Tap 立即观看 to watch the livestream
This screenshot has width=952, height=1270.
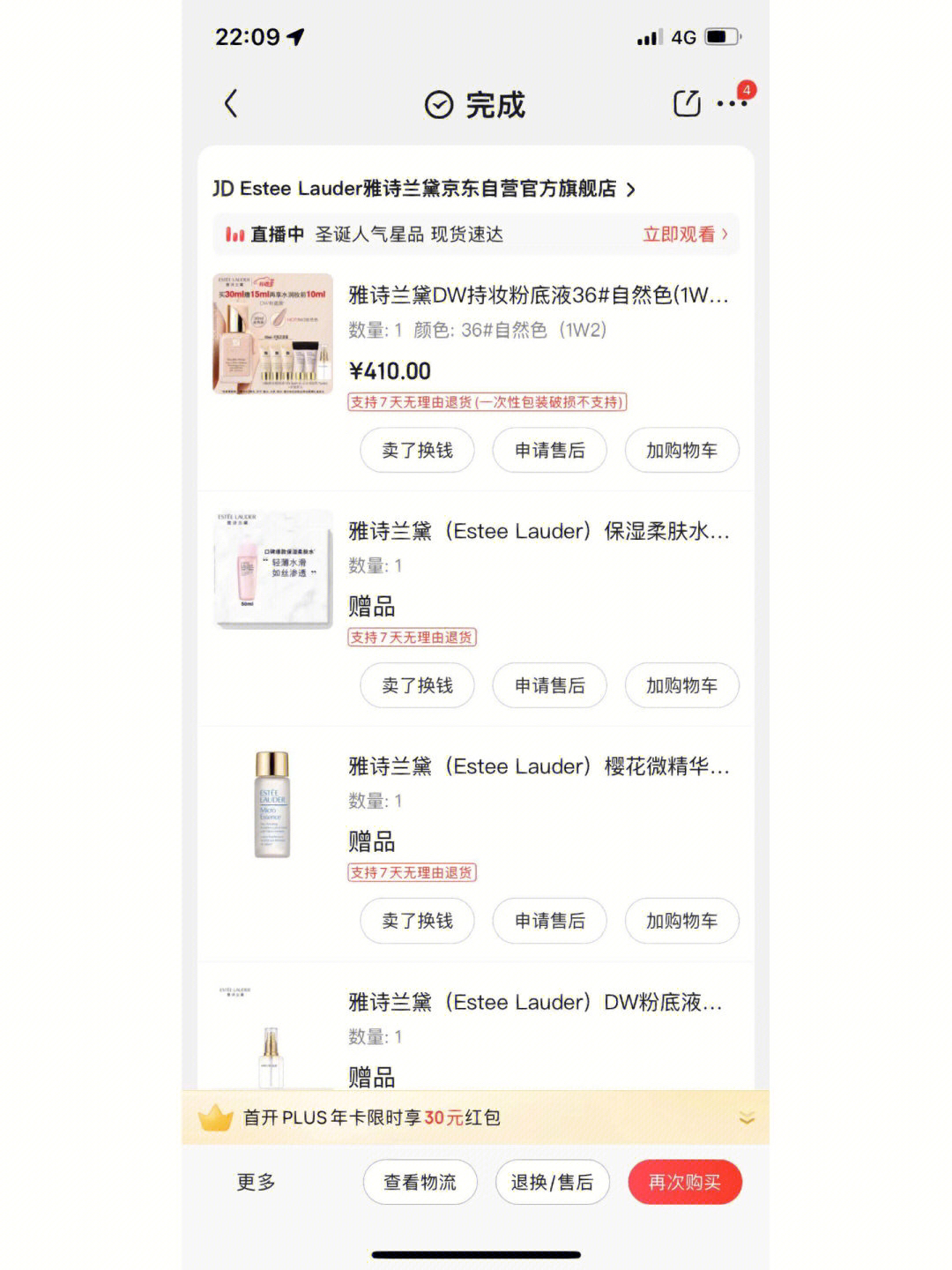[x=685, y=235]
